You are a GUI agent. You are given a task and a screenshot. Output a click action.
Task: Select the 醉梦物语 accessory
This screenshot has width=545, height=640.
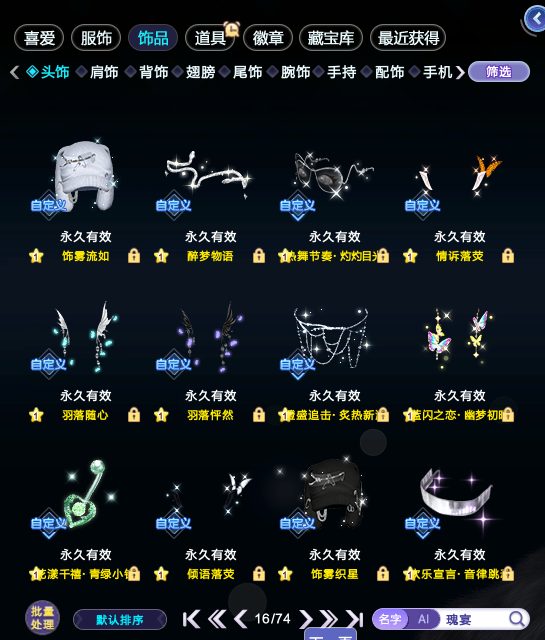pos(210,178)
